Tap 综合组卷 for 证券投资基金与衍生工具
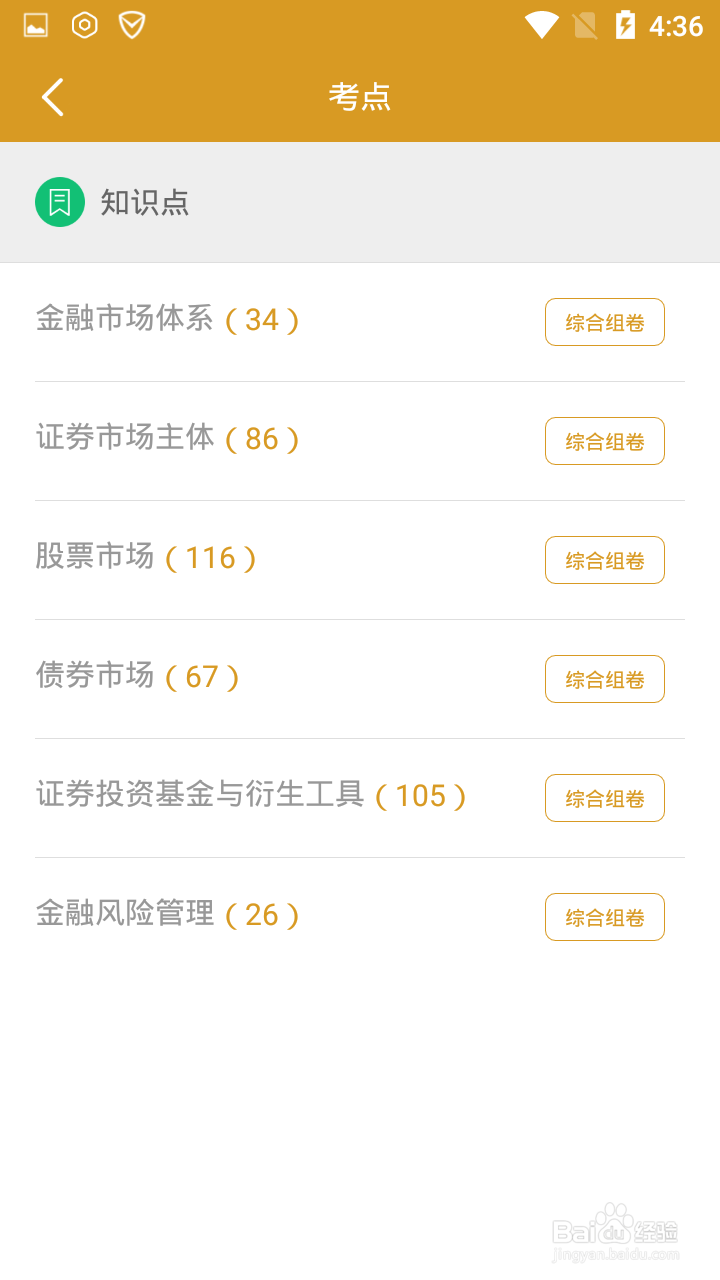 pos(605,798)
